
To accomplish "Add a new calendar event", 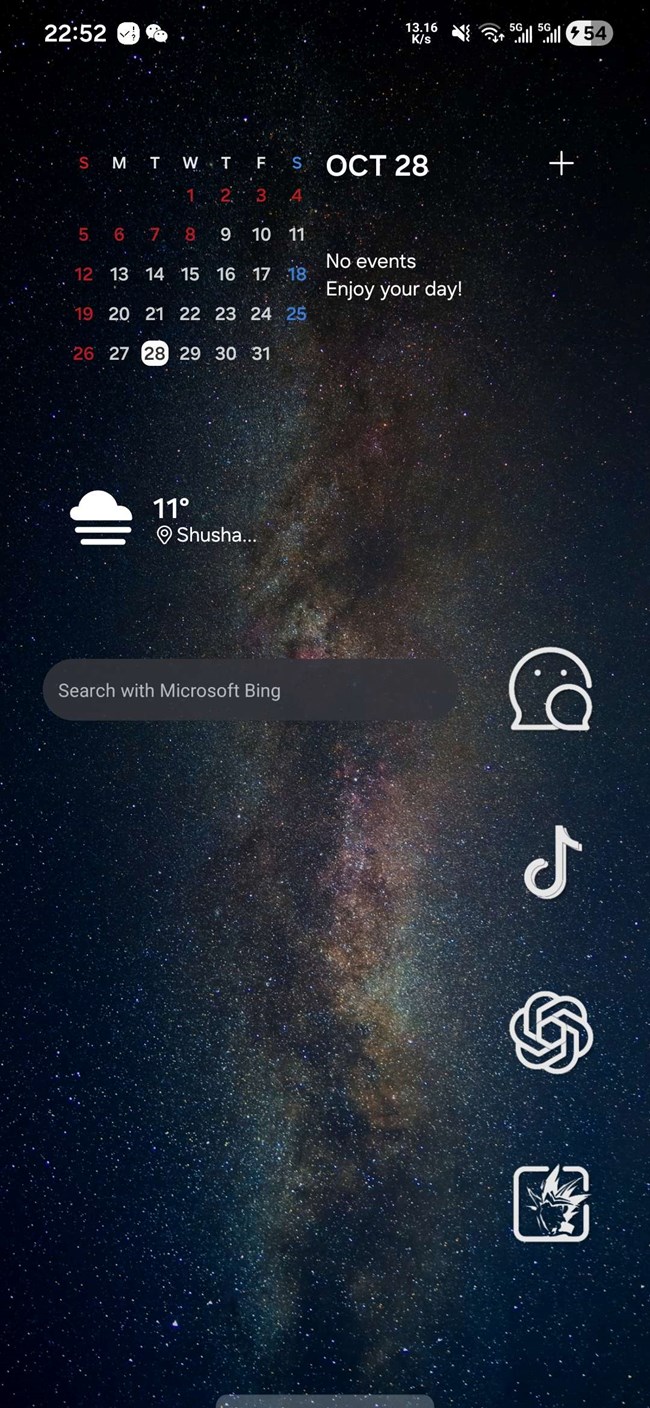I will [x=561, y=164].
